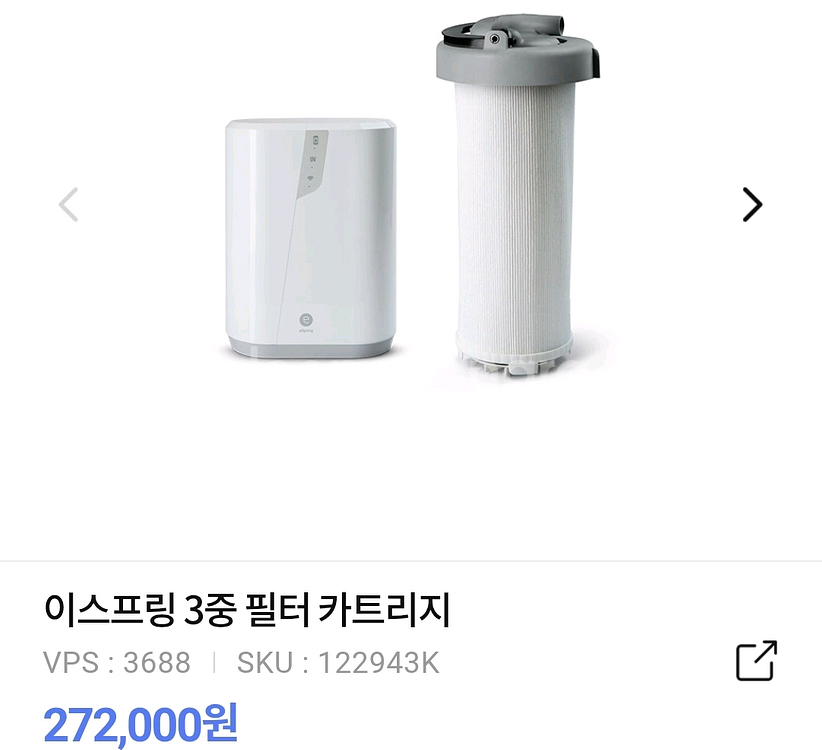Viewport: 822px width, 750px height.
Task: Go to the previous product image
Action: pyautogui.click(x=68, y=205)
